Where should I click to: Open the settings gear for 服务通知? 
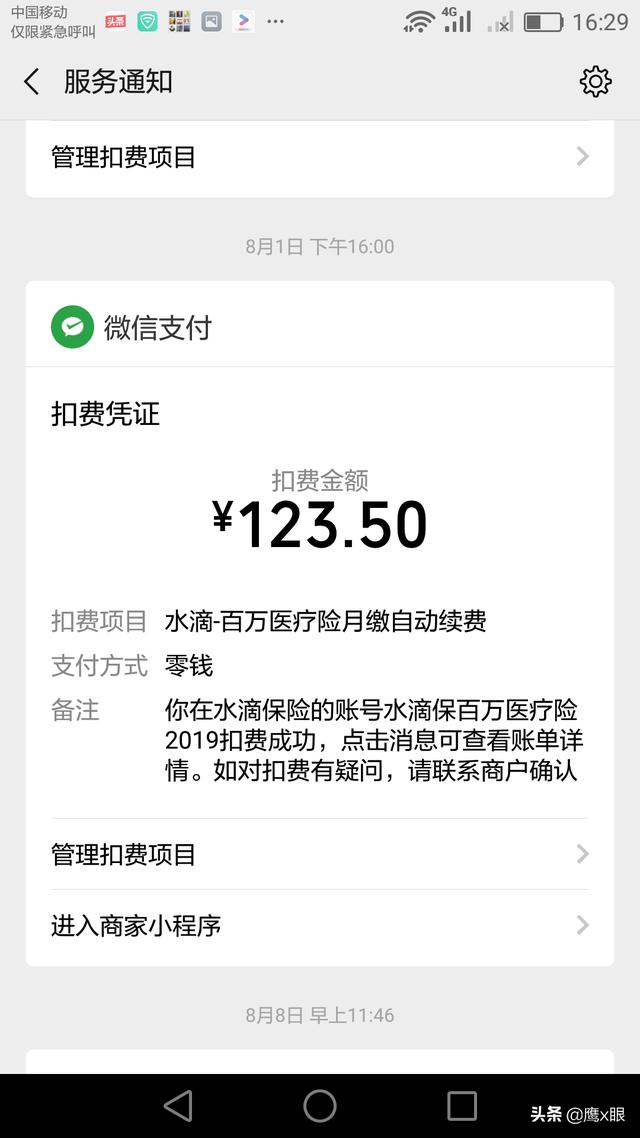coord(595,82)
